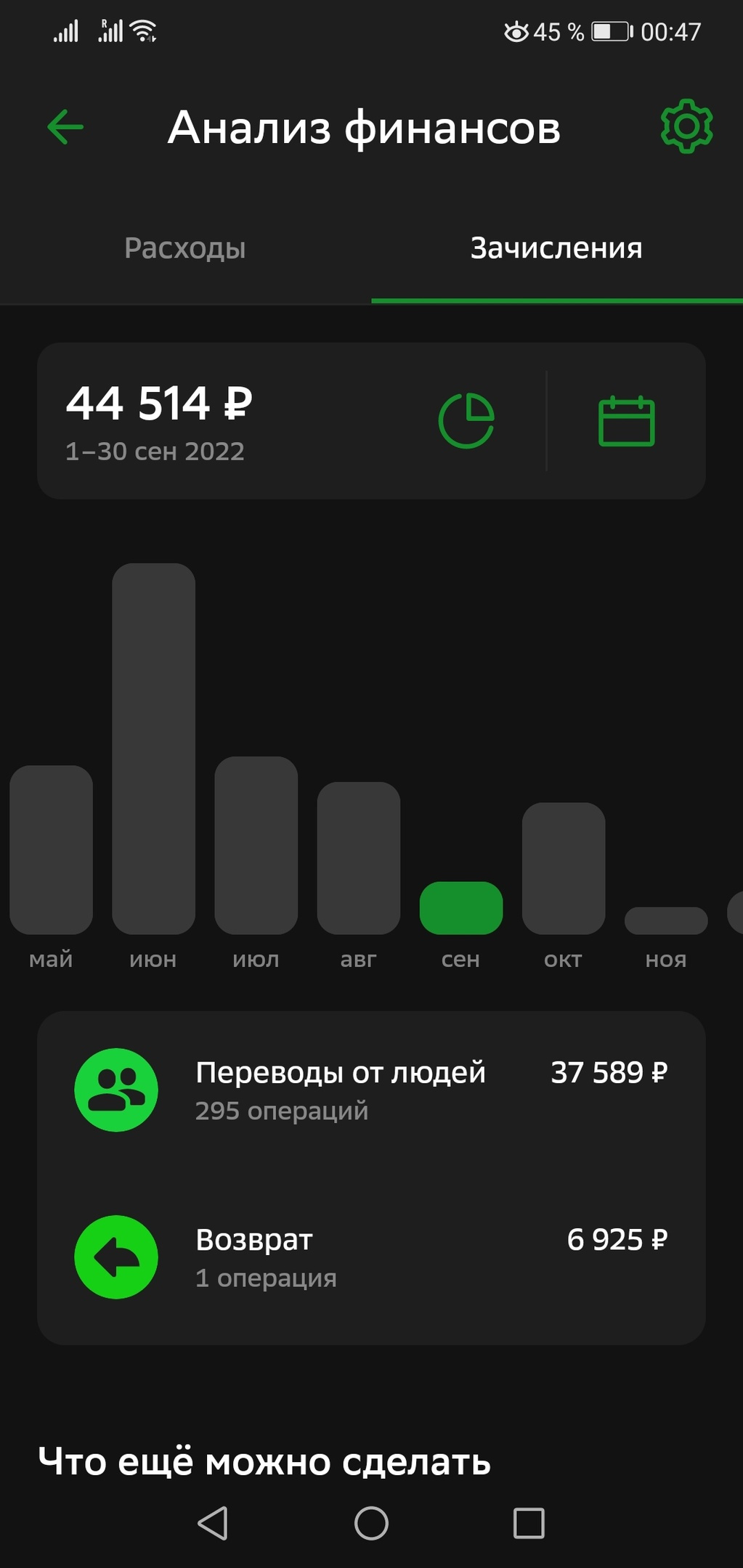Image resolution: width=743 pixels, height=1568 pixels.
Task: Switch to the Расходы tab
Action: pyautogui.click(x=184, y=248)
